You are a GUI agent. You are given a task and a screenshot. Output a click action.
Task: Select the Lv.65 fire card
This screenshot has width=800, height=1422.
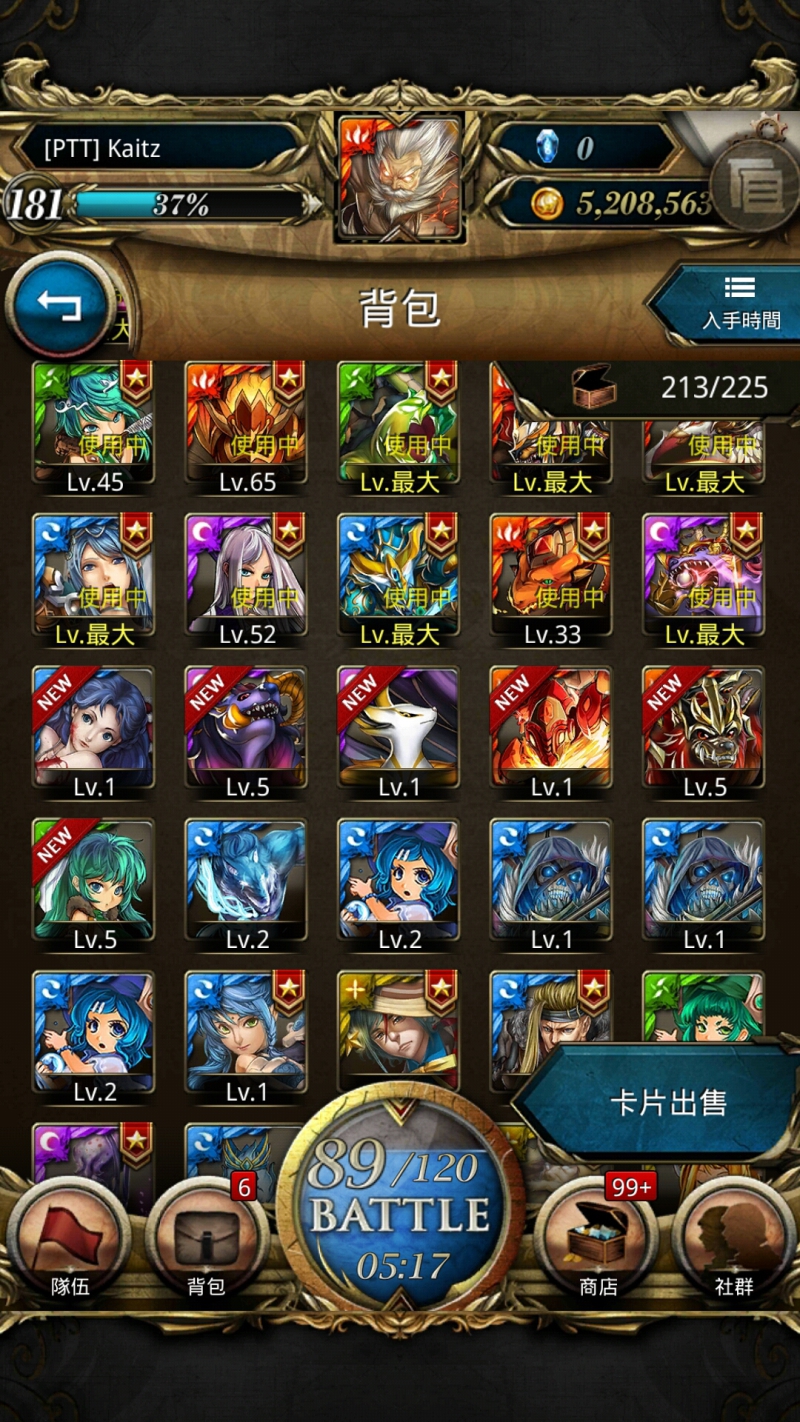pyautogui.click(x=247, y=428)
